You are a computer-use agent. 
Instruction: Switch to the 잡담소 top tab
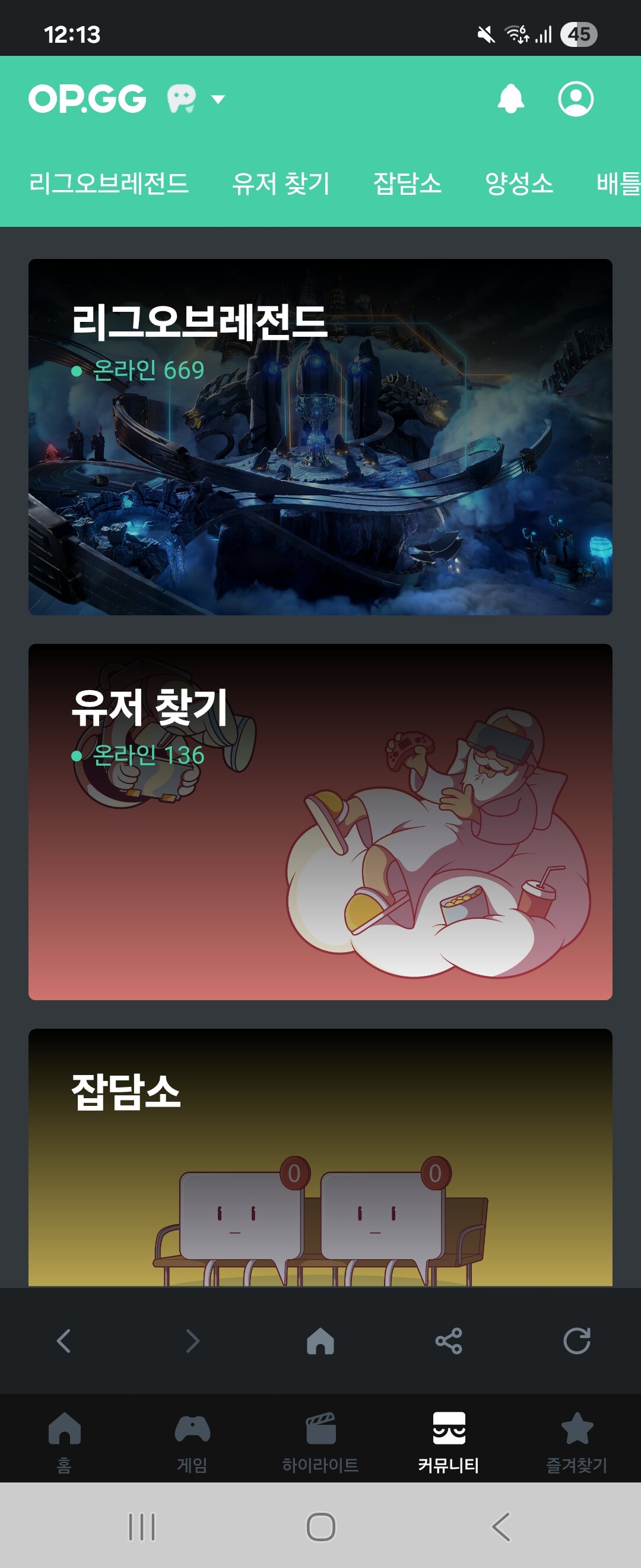(x=407, y=183)
